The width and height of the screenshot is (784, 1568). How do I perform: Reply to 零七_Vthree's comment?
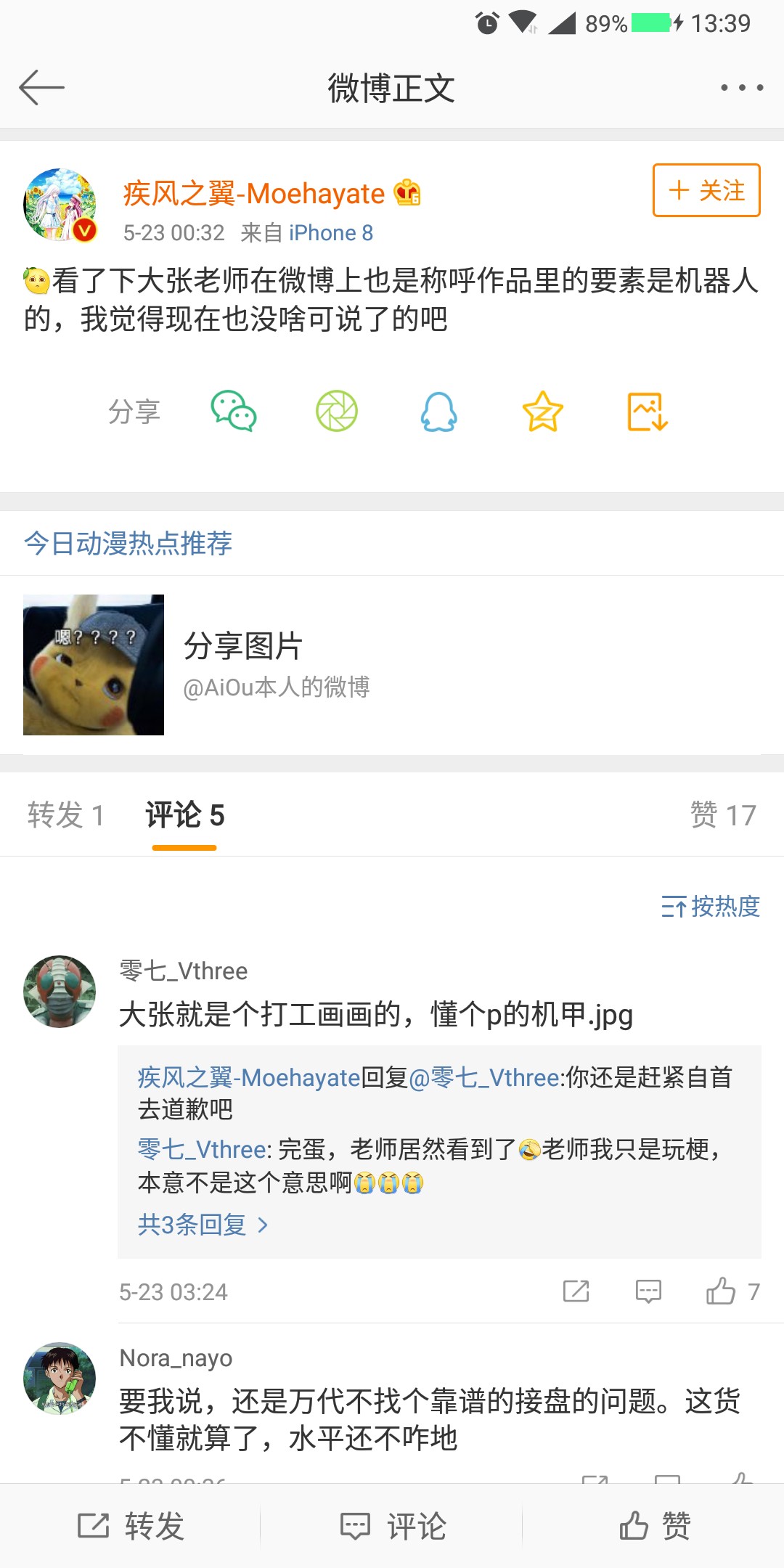click(648, 1291)
